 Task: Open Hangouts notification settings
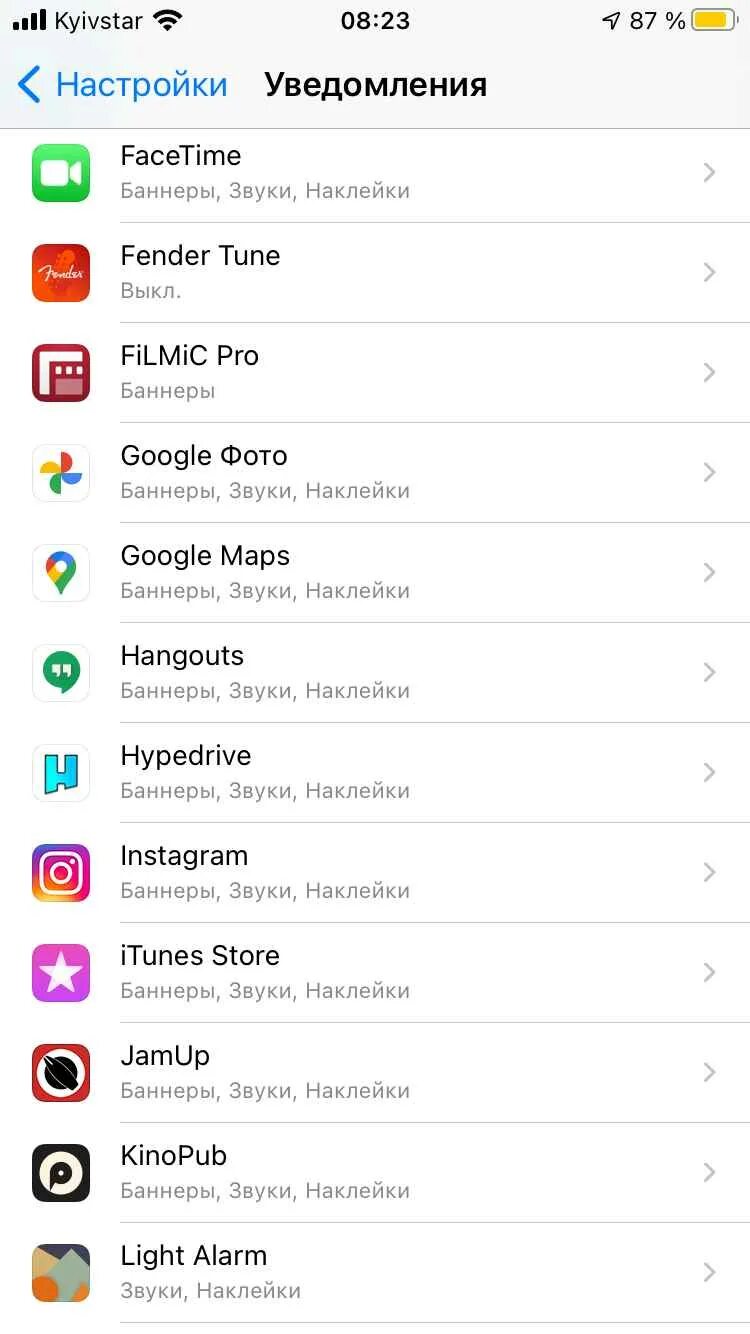click(375, 672)
